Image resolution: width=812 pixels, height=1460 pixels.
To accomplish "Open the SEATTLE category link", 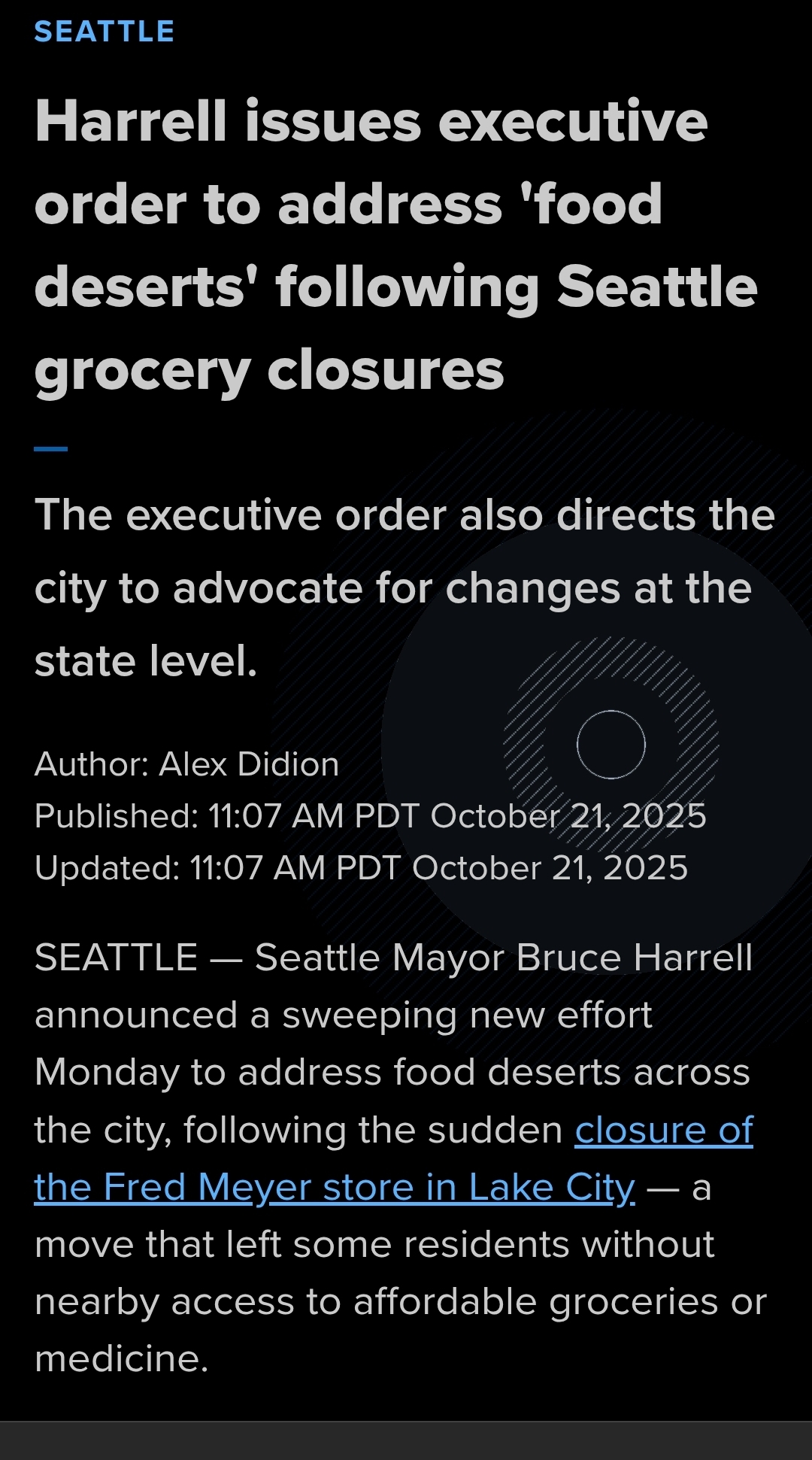I will [x=105, y=32].
